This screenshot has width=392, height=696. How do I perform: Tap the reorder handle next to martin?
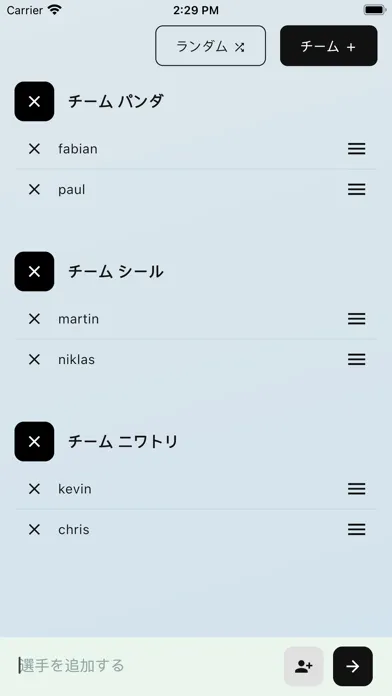click(x=356, y=319)
